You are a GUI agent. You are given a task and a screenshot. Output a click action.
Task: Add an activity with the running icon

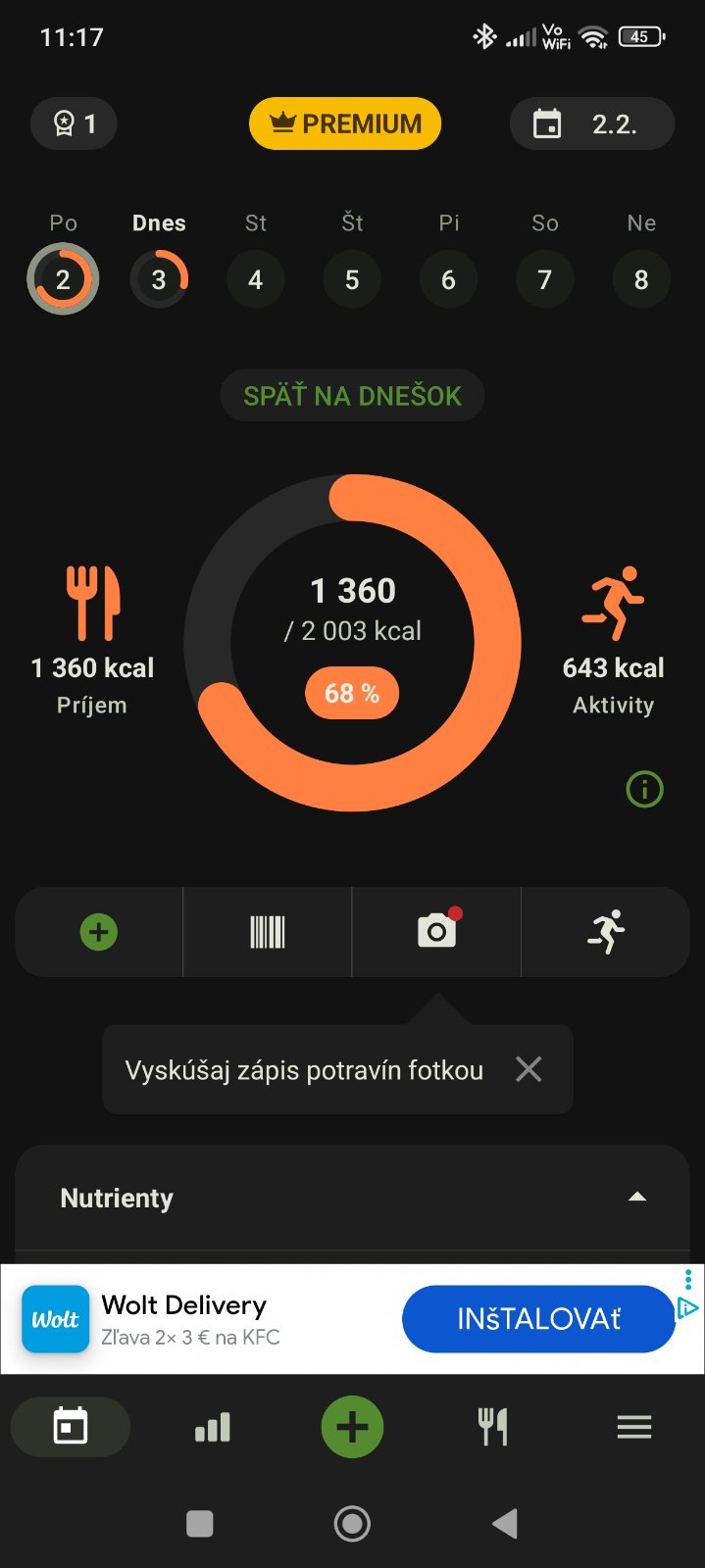[606, 932]
